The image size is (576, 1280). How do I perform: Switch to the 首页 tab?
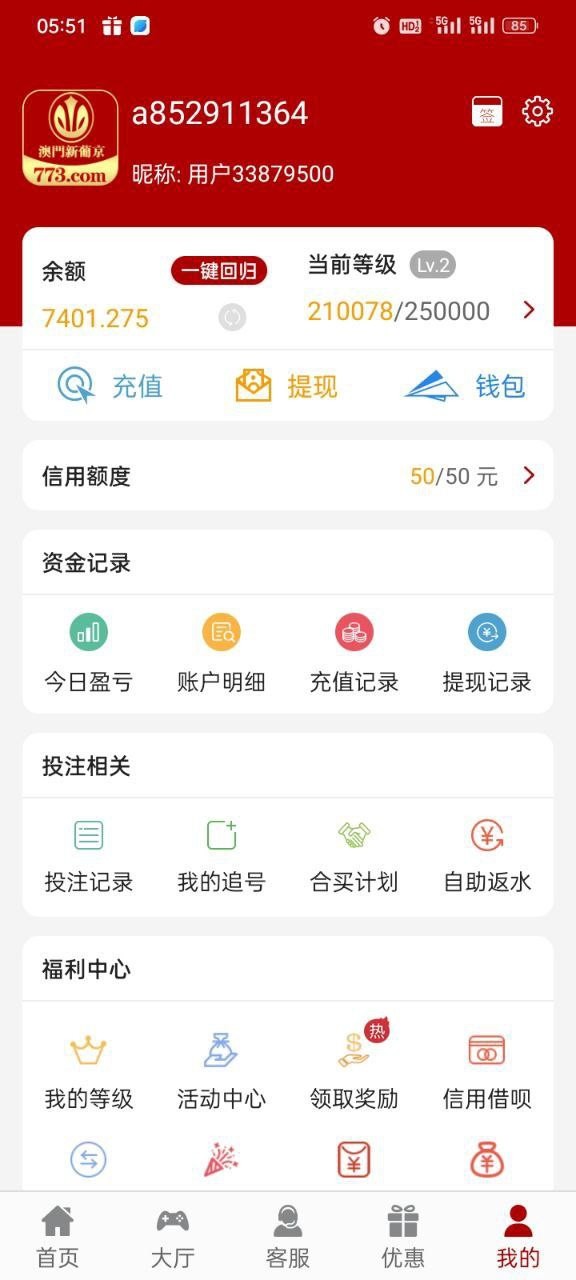58,1236
